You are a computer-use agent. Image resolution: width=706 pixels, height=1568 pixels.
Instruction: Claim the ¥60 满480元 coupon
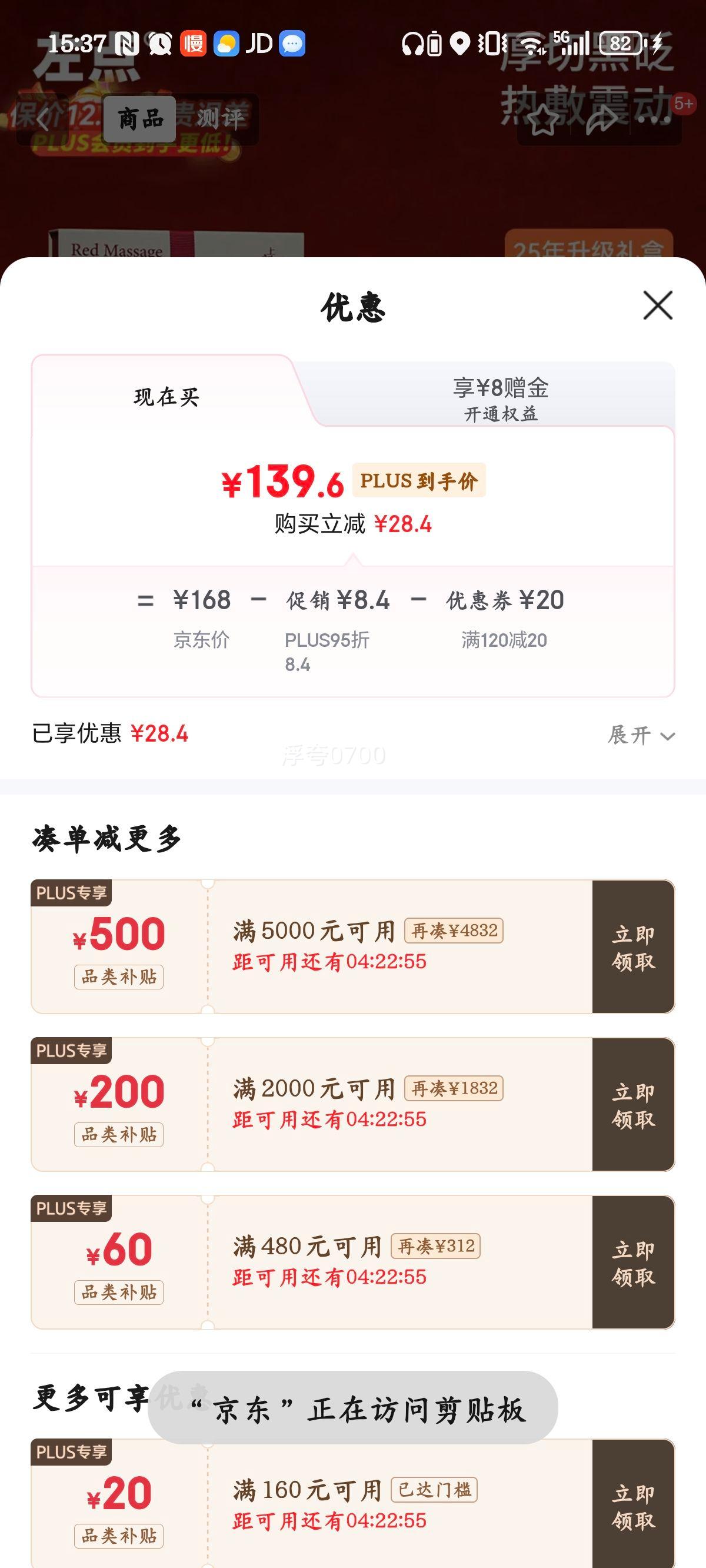coord(633,1263)
